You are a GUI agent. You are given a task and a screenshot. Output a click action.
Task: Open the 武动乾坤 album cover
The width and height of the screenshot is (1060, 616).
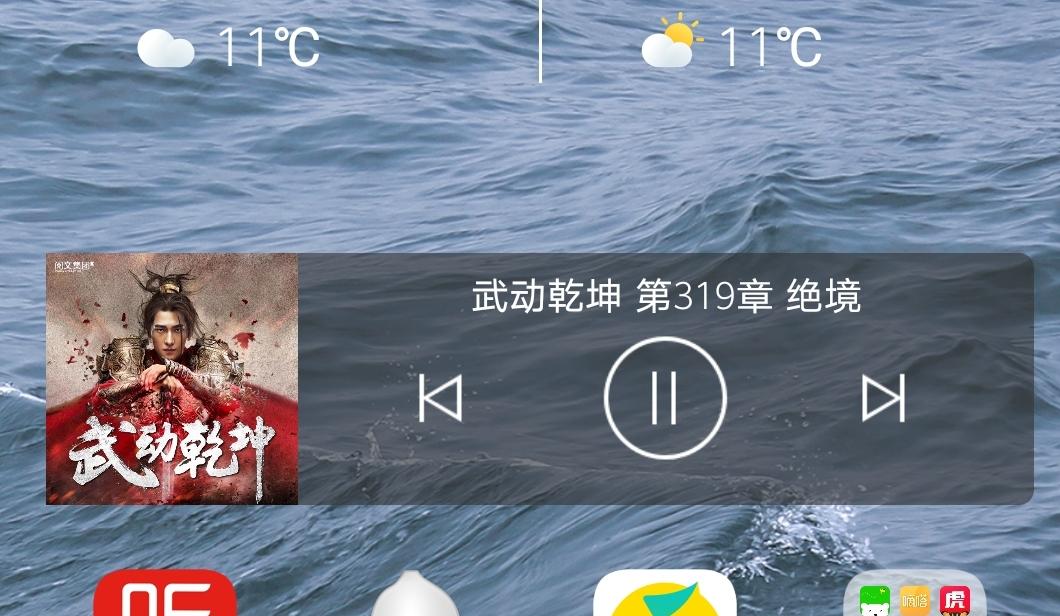[172, 379]
